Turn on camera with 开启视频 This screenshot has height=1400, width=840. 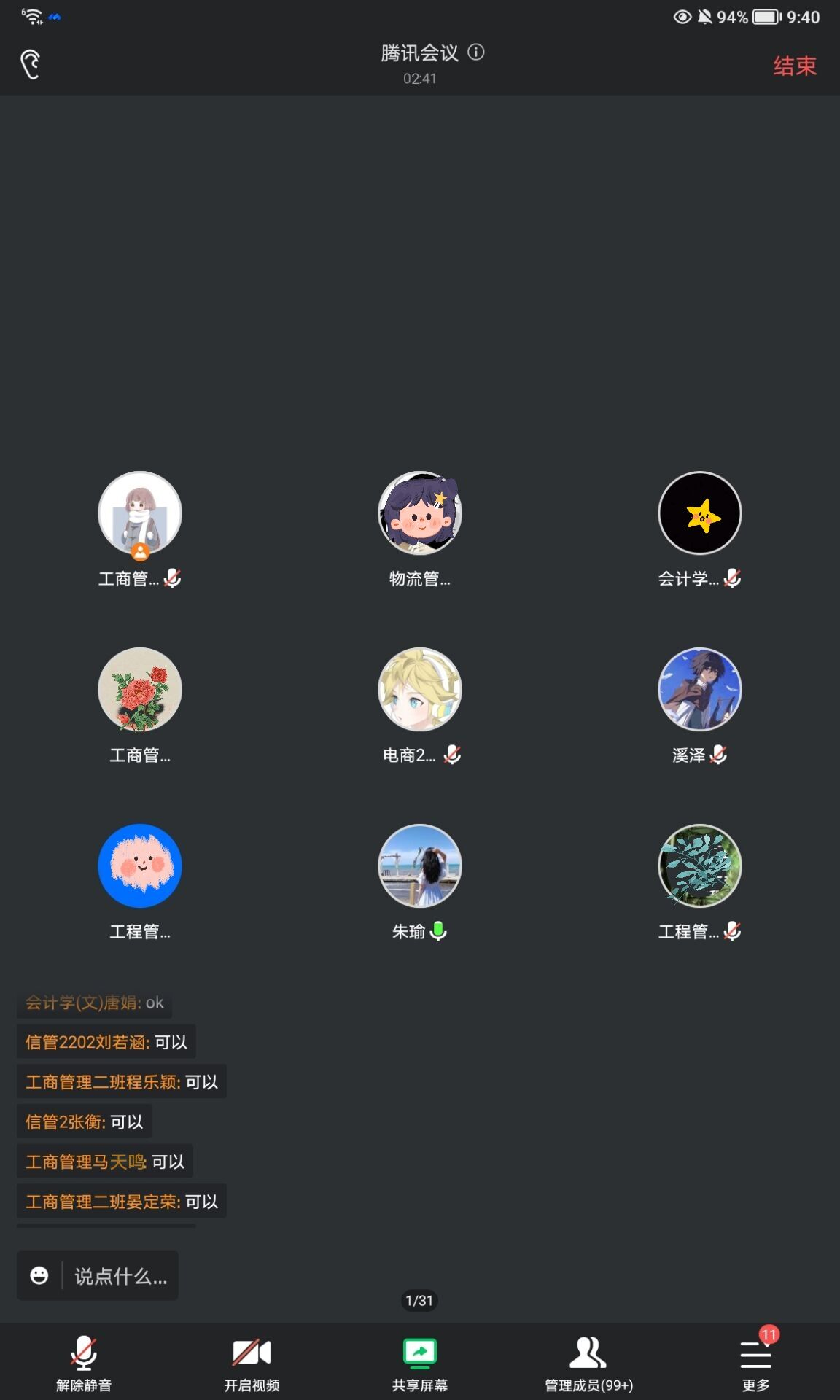pyautogui.click(x=252, y=1362)
